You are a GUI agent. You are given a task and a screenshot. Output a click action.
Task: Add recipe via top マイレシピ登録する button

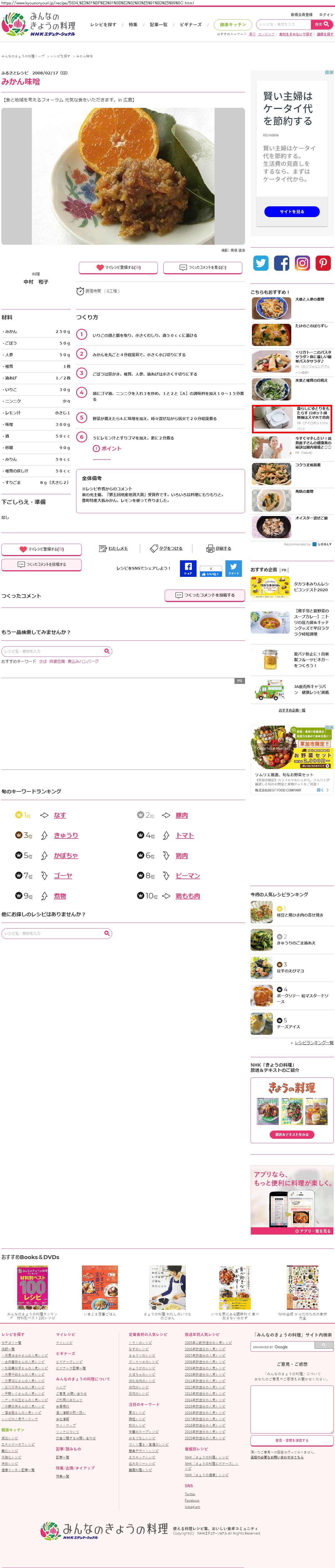pyautogui.click(x=118, y=267)
